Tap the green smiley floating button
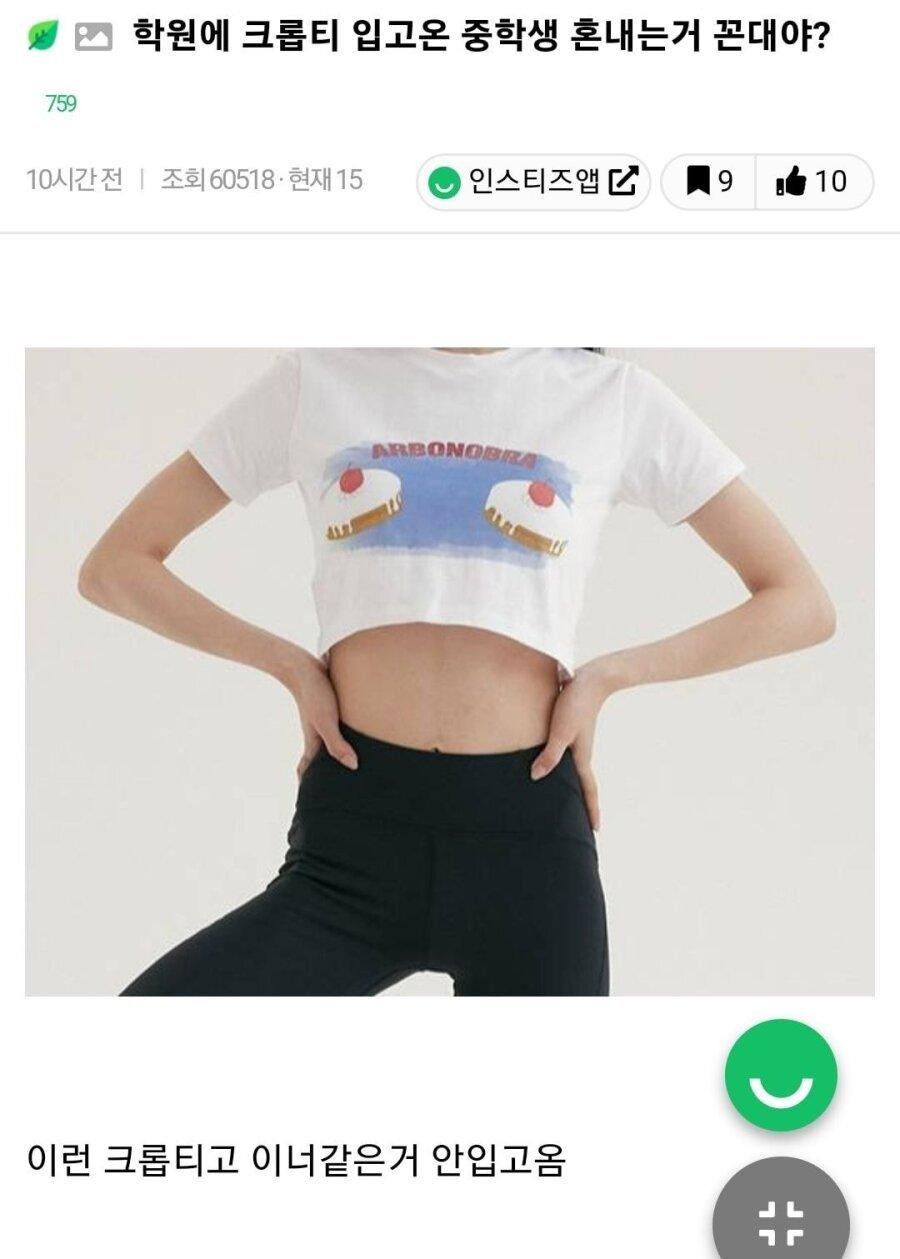This screenshot has height=1259, width=900. 780,1075
